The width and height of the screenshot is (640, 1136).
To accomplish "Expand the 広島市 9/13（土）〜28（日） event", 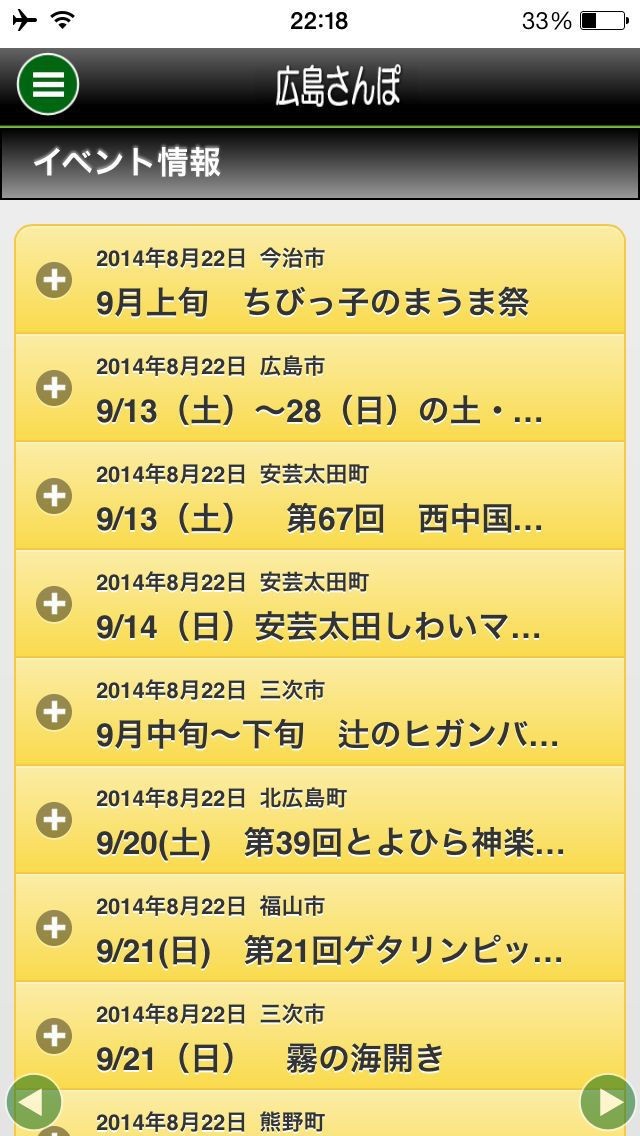I will (54, 388).
